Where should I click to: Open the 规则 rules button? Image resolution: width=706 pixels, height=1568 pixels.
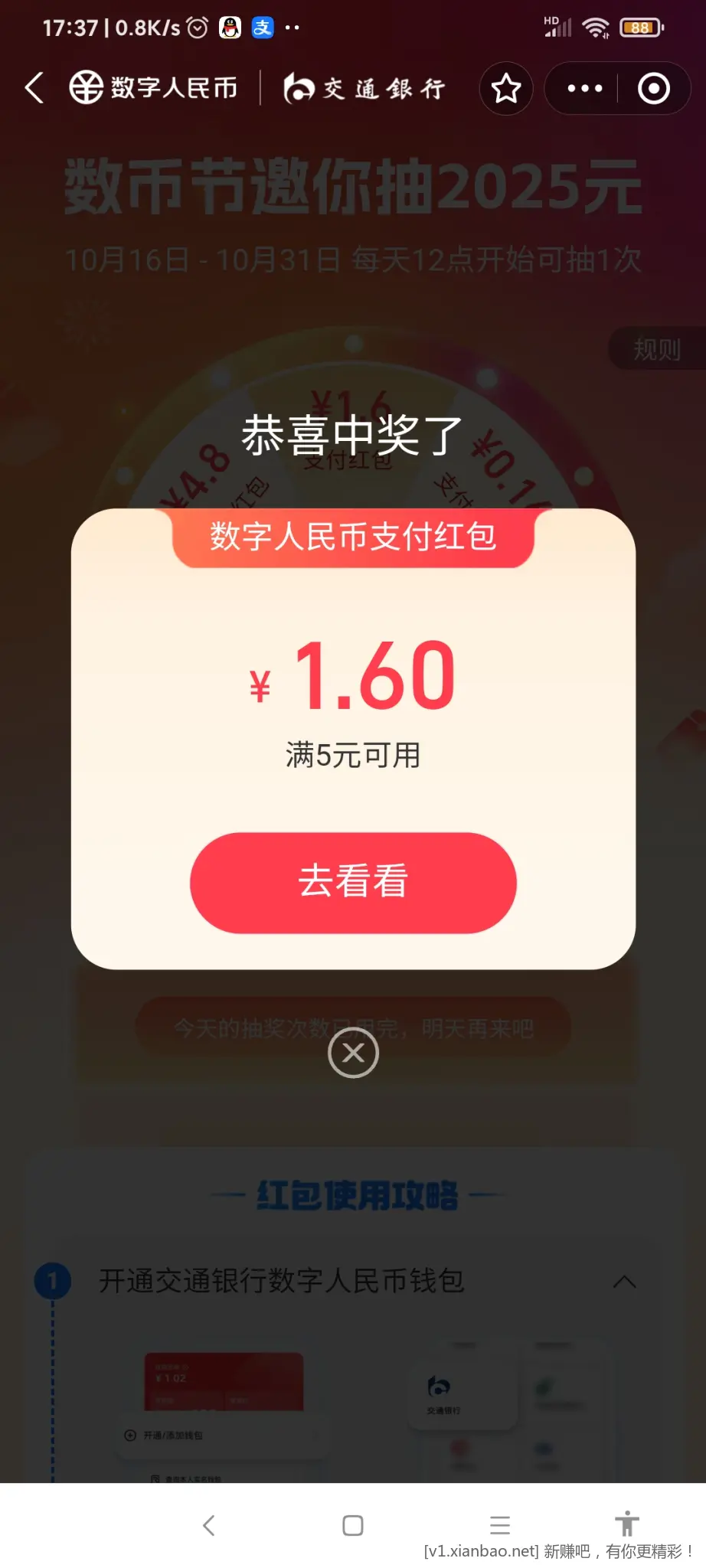click(x=657, y=350)
